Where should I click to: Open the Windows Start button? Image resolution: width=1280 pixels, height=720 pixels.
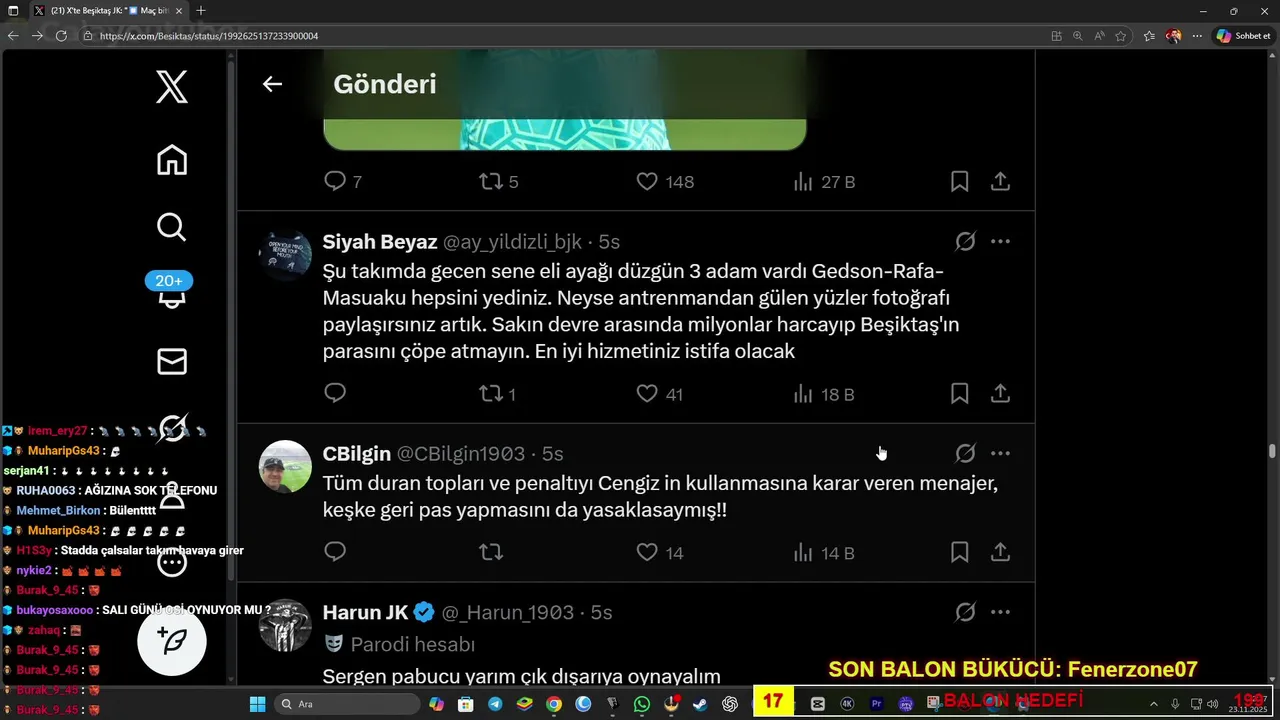pos(257,704)
